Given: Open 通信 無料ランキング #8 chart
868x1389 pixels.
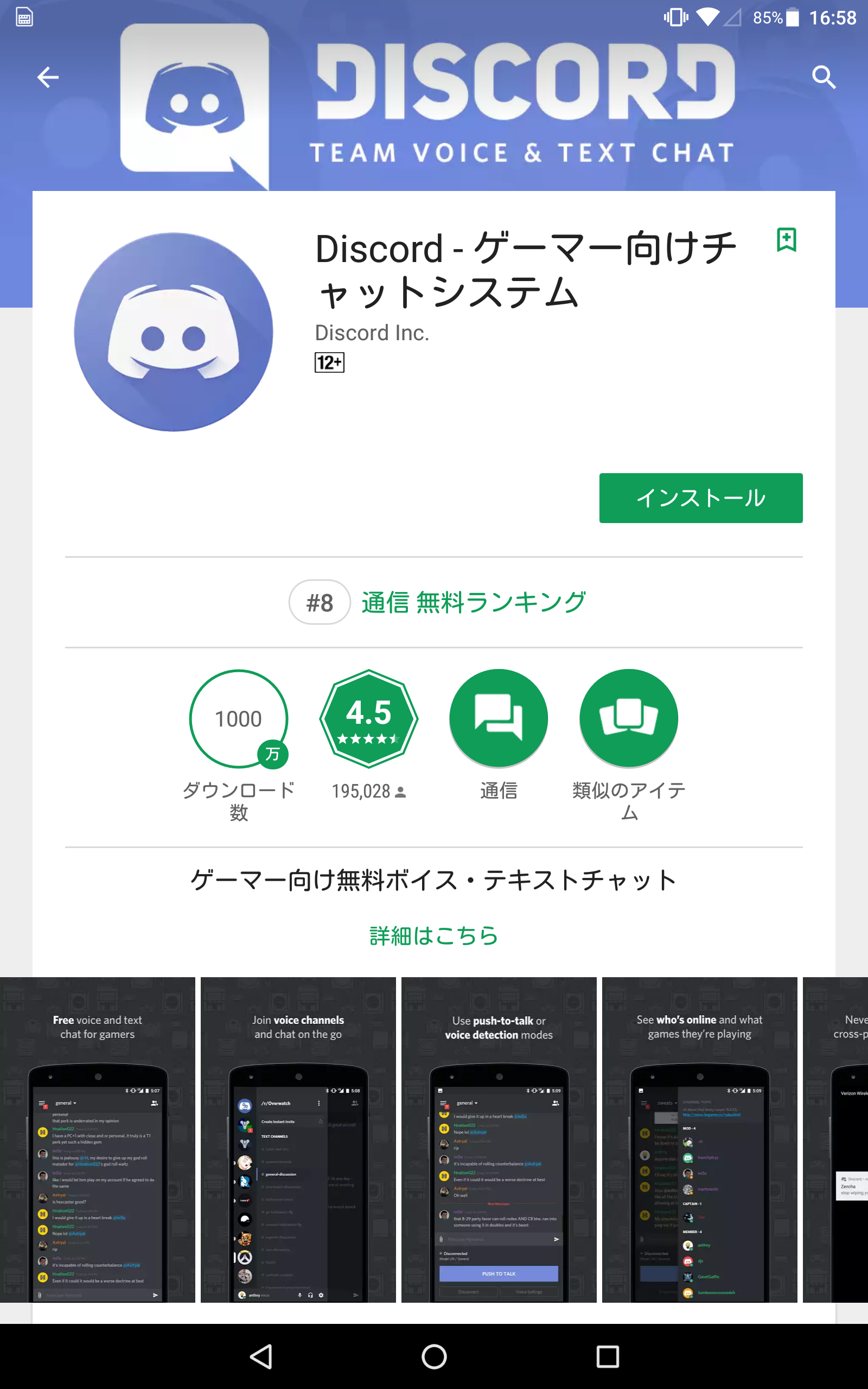Looking at the screenshot, I should tap(436, 602).
